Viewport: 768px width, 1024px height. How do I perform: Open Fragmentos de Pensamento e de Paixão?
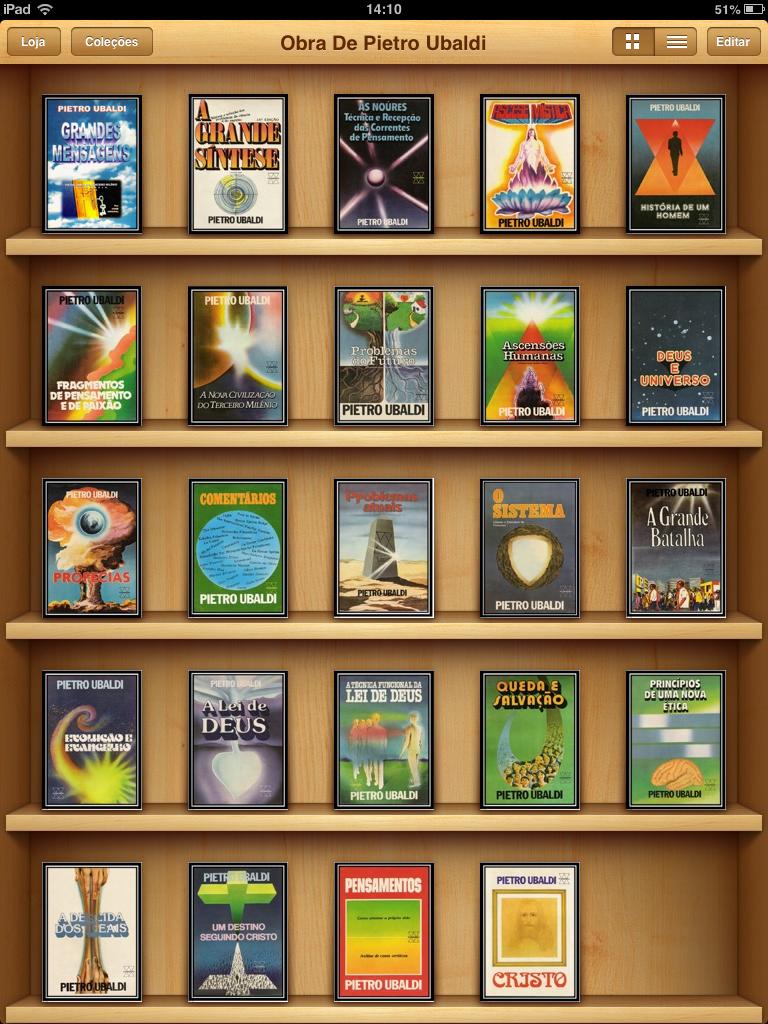[x=92, y=356]
